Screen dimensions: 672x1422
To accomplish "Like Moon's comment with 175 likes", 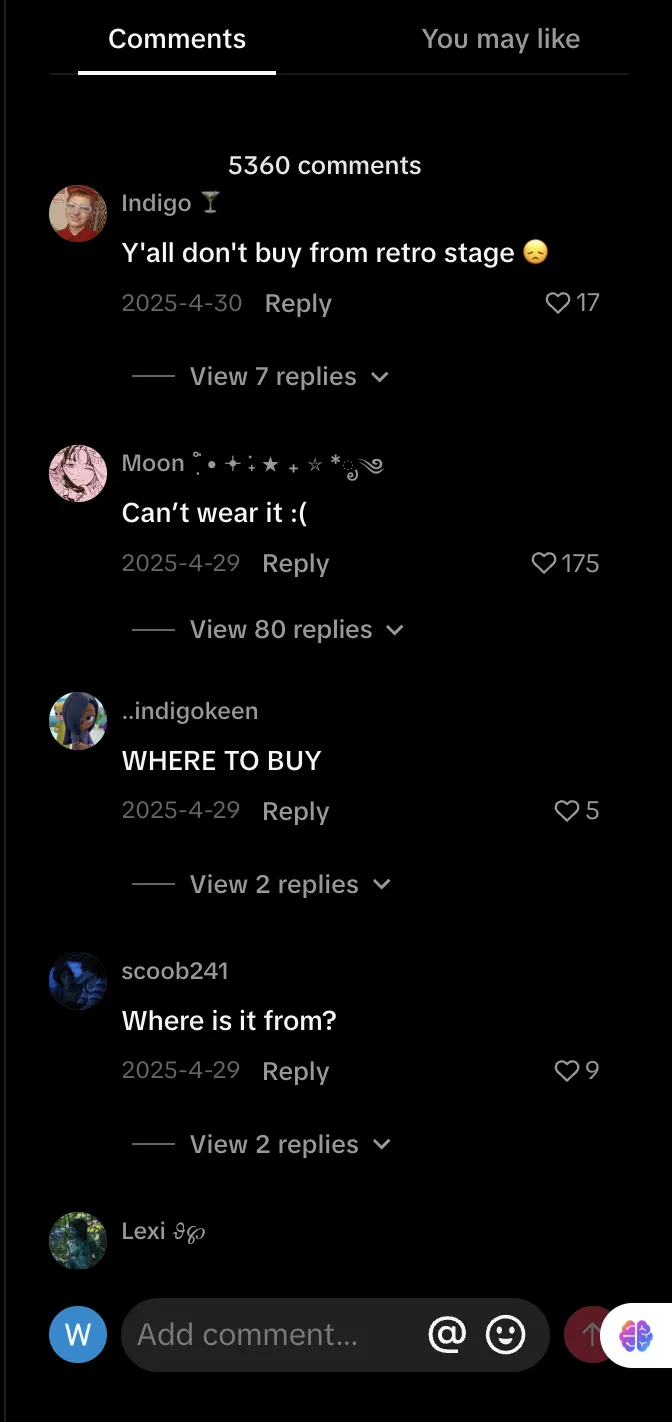I will 544,563.
